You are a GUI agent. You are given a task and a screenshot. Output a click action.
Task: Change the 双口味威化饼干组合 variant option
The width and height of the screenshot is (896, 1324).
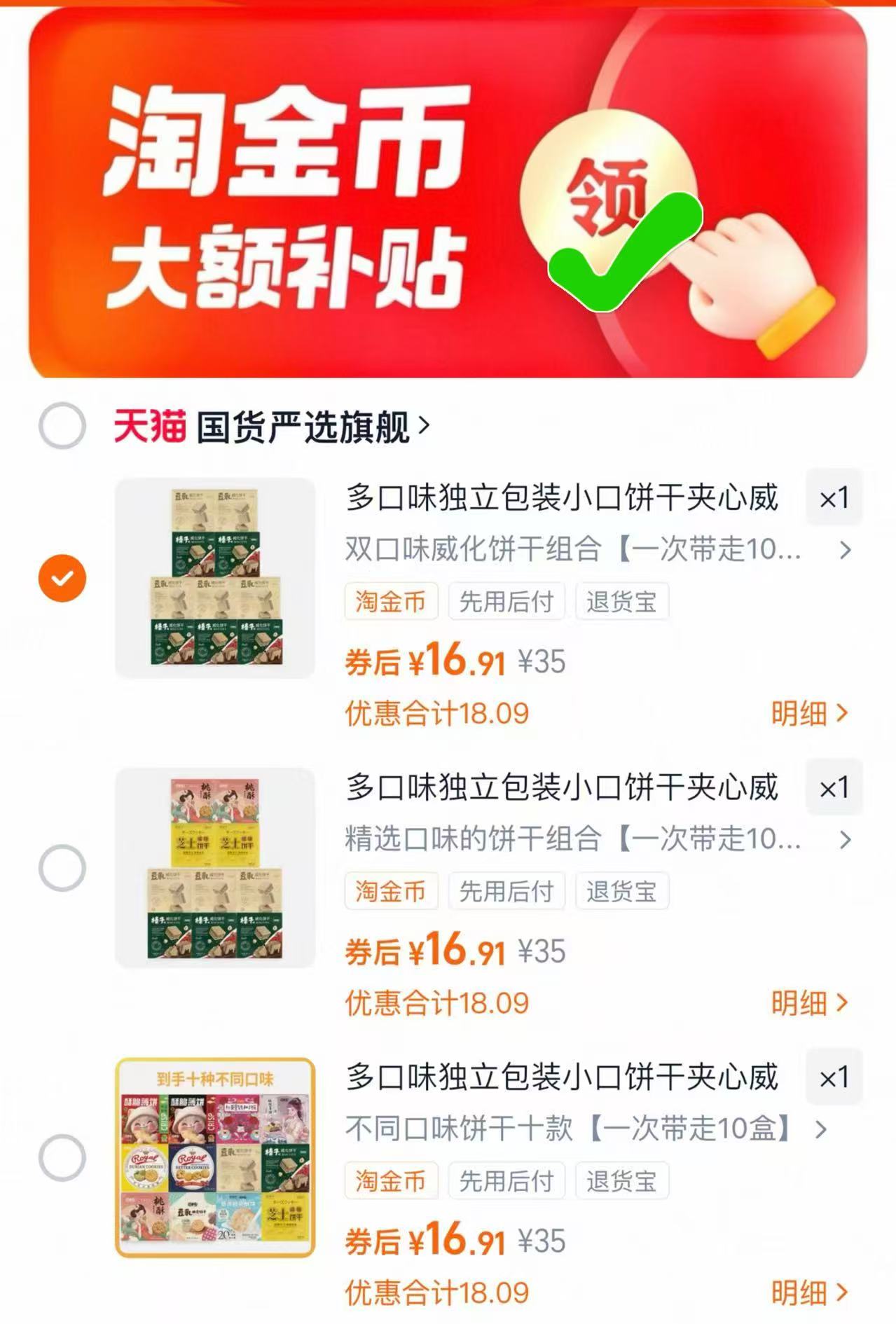point(595,550)
